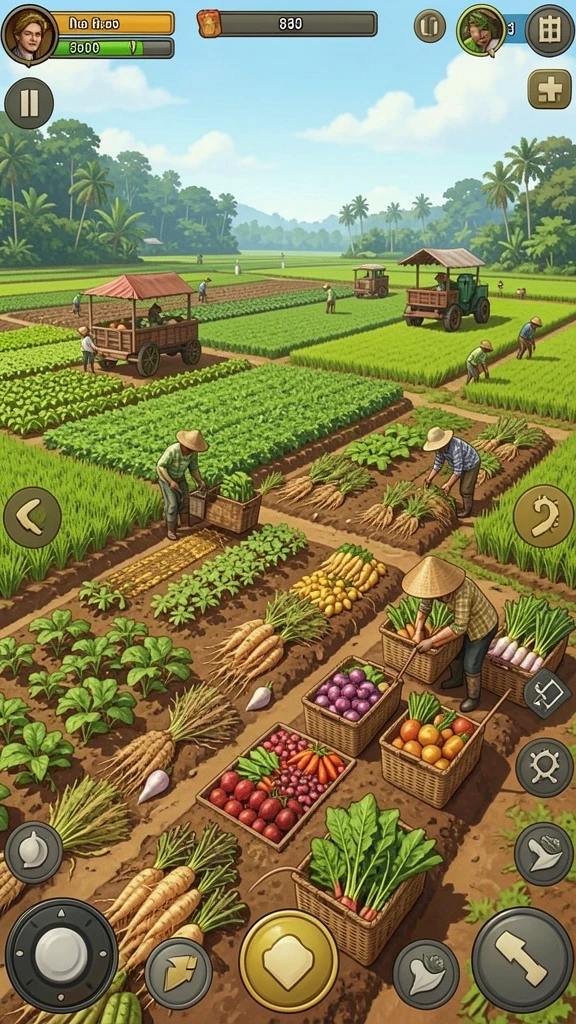This screenshot has width=576, height=1024.
Task: Open the grid menu button
Action: point(550,30)
